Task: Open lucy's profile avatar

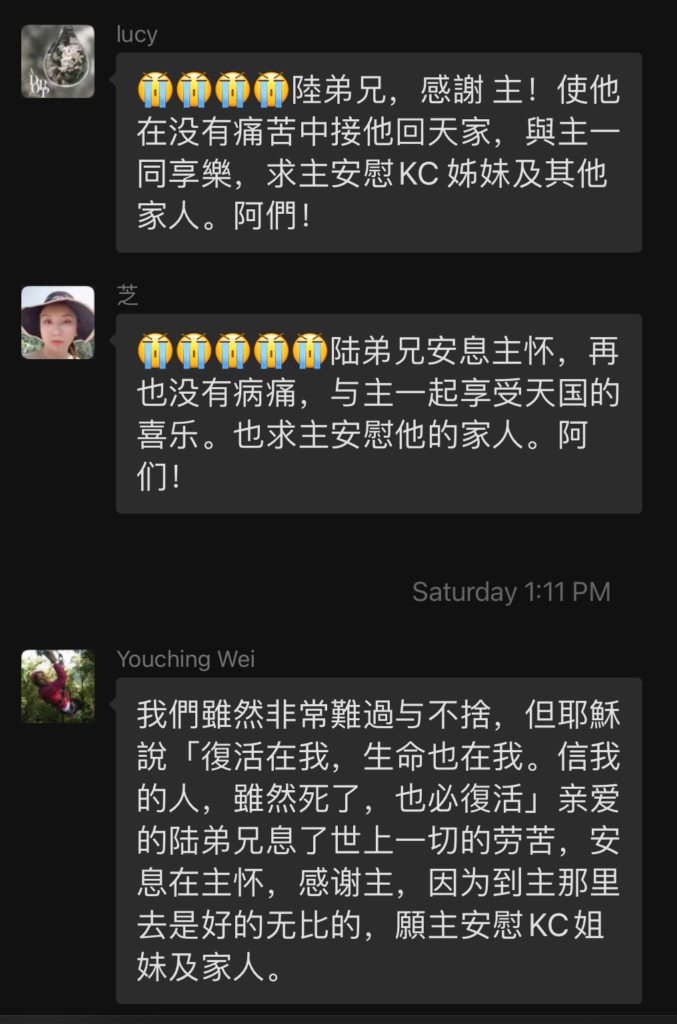Action: click(58, 62)
